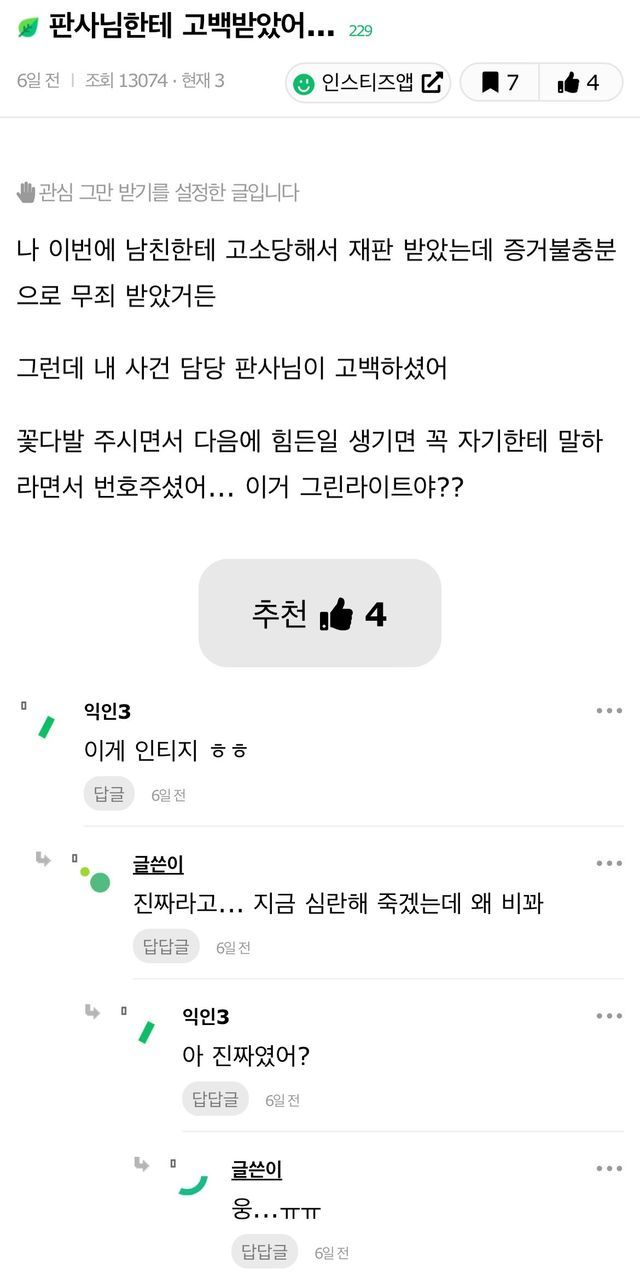Tap 답답글 under "진짜라고… 지금 심란해" comment
Image resolution: width=640 pixels, height=1280 pixels.
click(x=165, y=946)
